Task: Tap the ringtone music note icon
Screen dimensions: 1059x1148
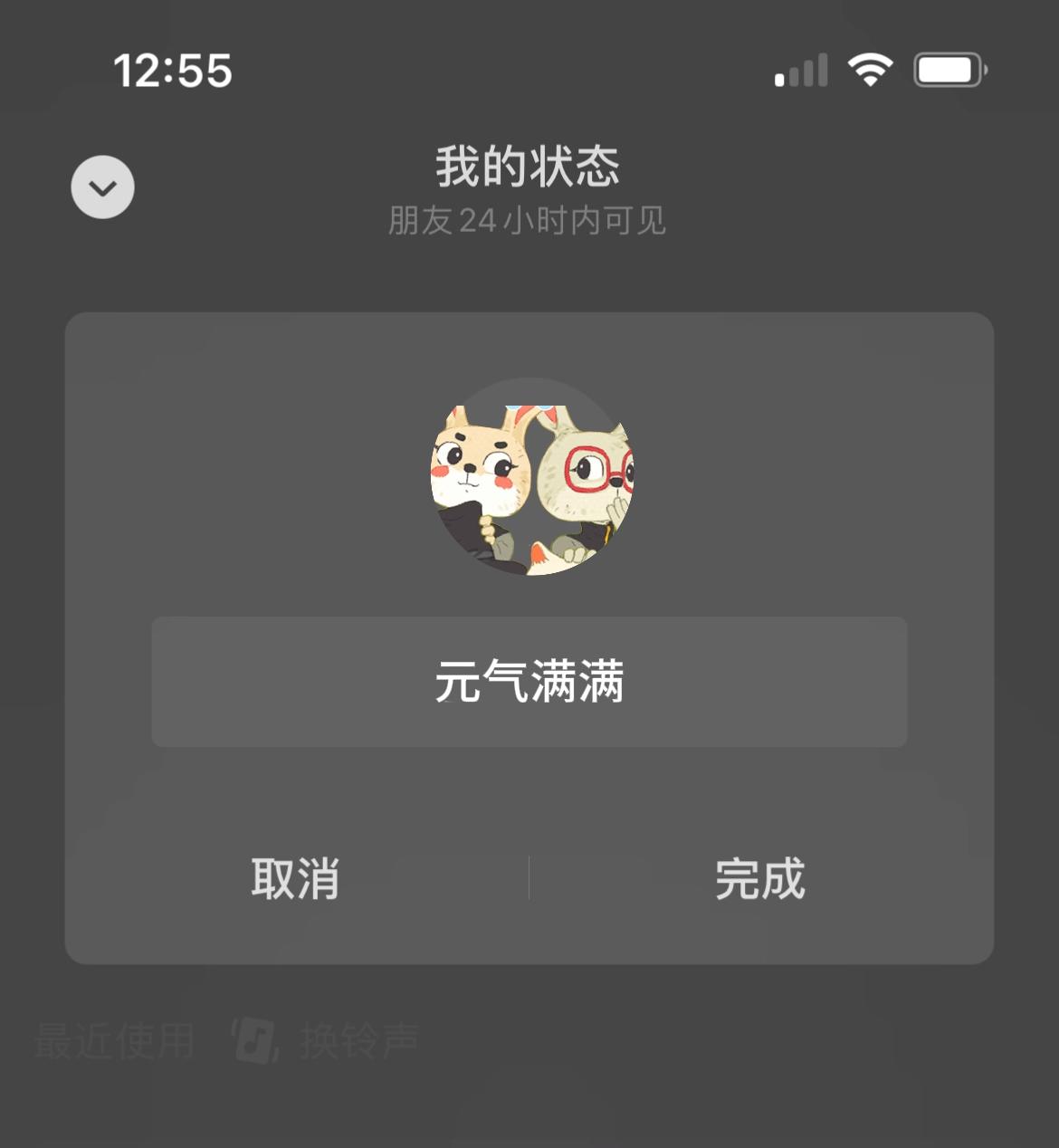Action: (254, 1042)
